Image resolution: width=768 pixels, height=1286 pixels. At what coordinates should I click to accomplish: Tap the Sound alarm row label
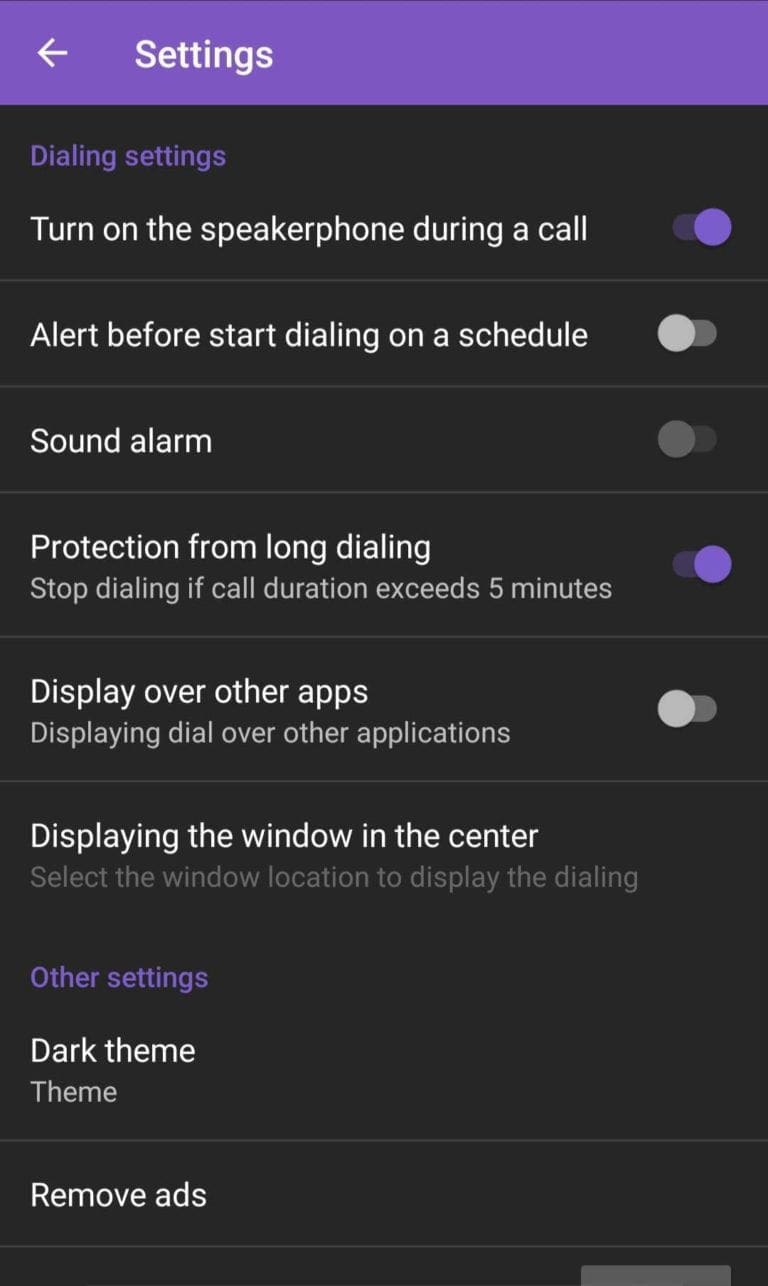[120, 440]
